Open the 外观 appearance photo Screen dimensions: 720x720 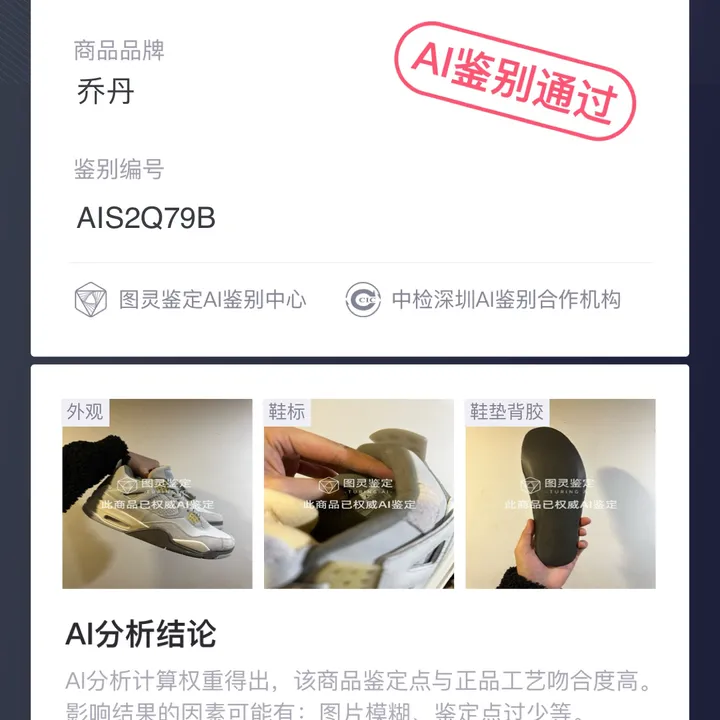[157, 494]
